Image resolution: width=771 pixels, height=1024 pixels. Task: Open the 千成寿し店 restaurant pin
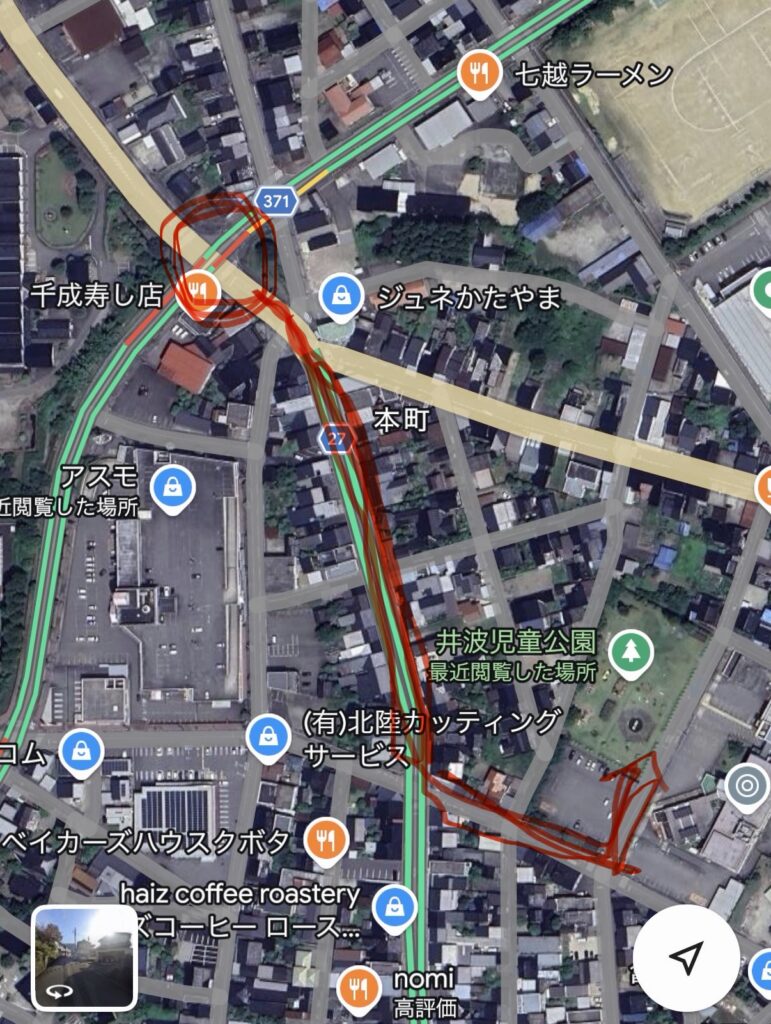click(199, 290)
